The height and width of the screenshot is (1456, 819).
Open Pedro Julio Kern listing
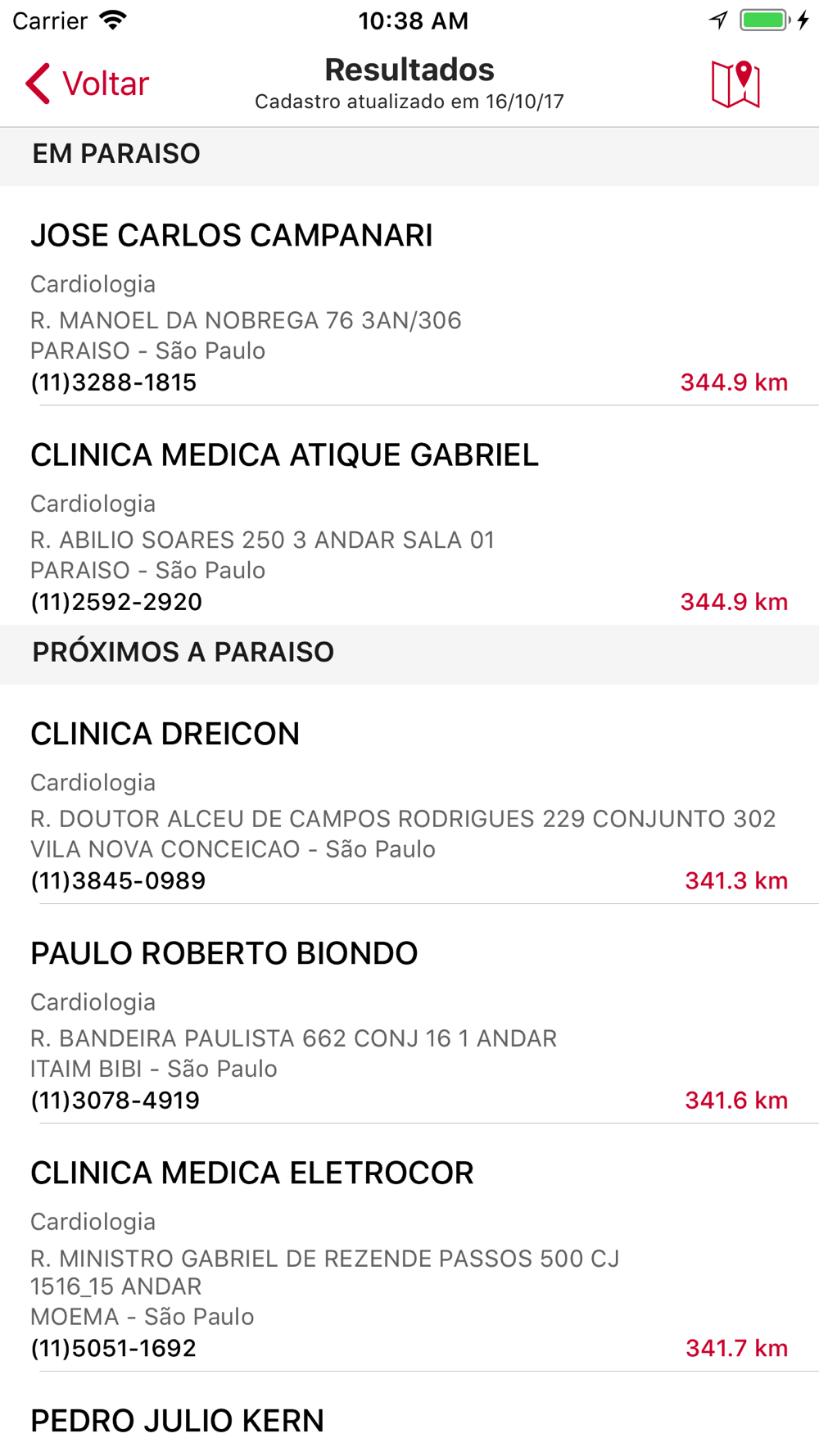click(409, 1415)
